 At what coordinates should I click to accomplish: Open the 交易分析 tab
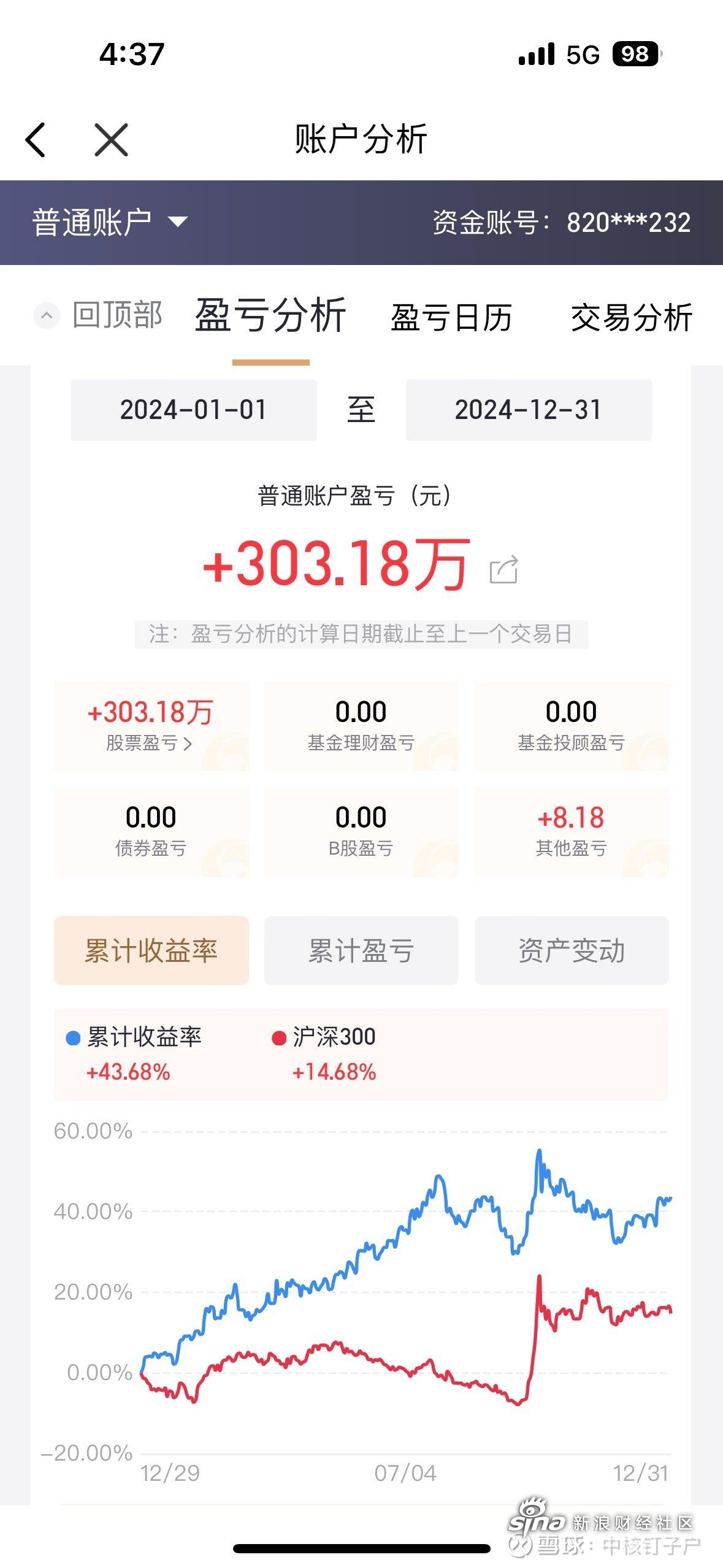(x=632, y=318)
